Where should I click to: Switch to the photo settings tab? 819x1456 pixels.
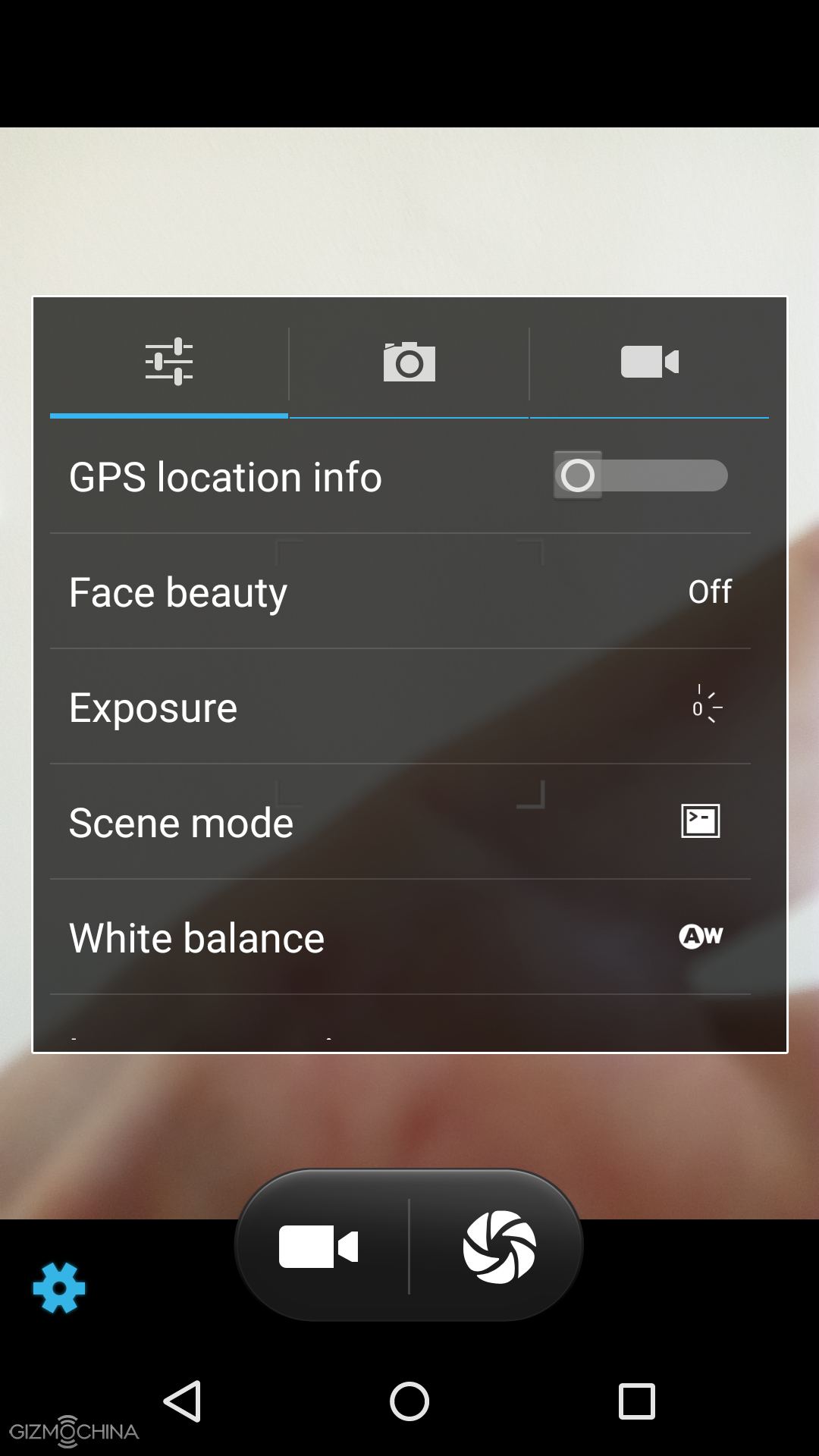(x=409, y=362)
